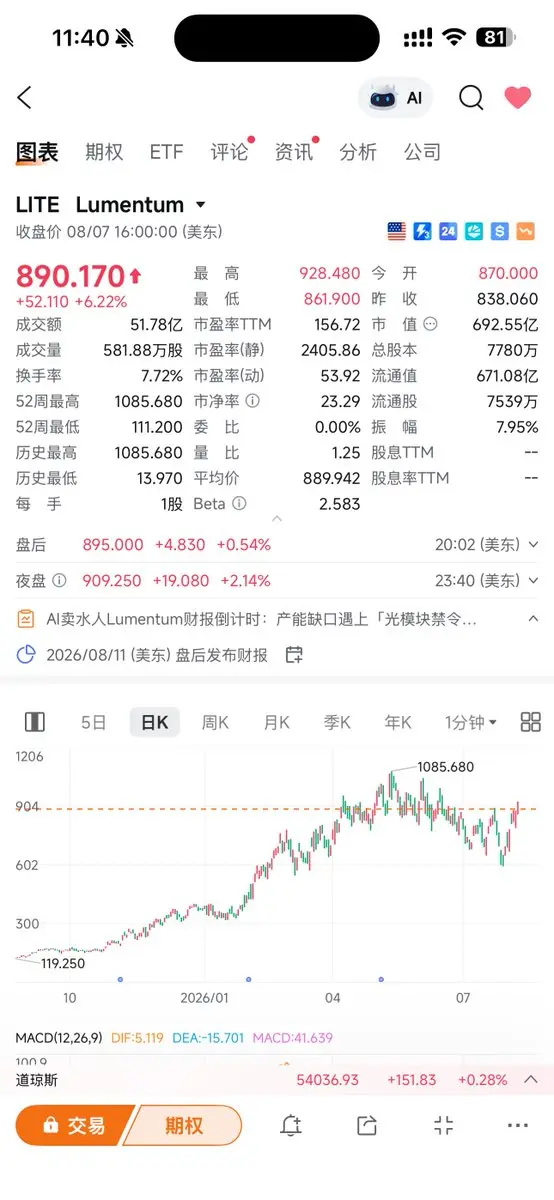Open the 公司 tab
The width and height of the screenshot is (554, 1200).
[422, 152]
